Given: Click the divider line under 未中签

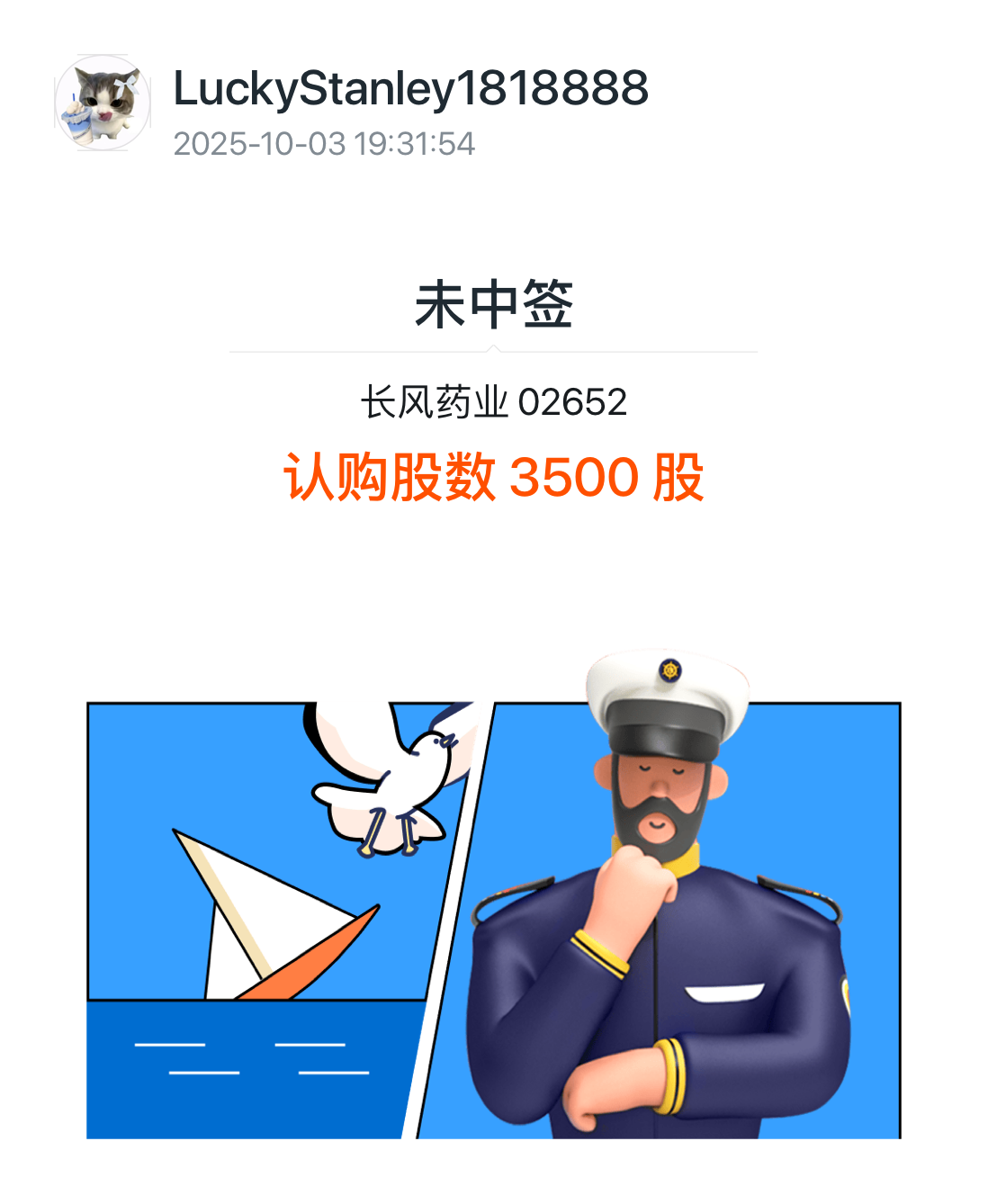Looking at the screenshot, I should (494, 351).
